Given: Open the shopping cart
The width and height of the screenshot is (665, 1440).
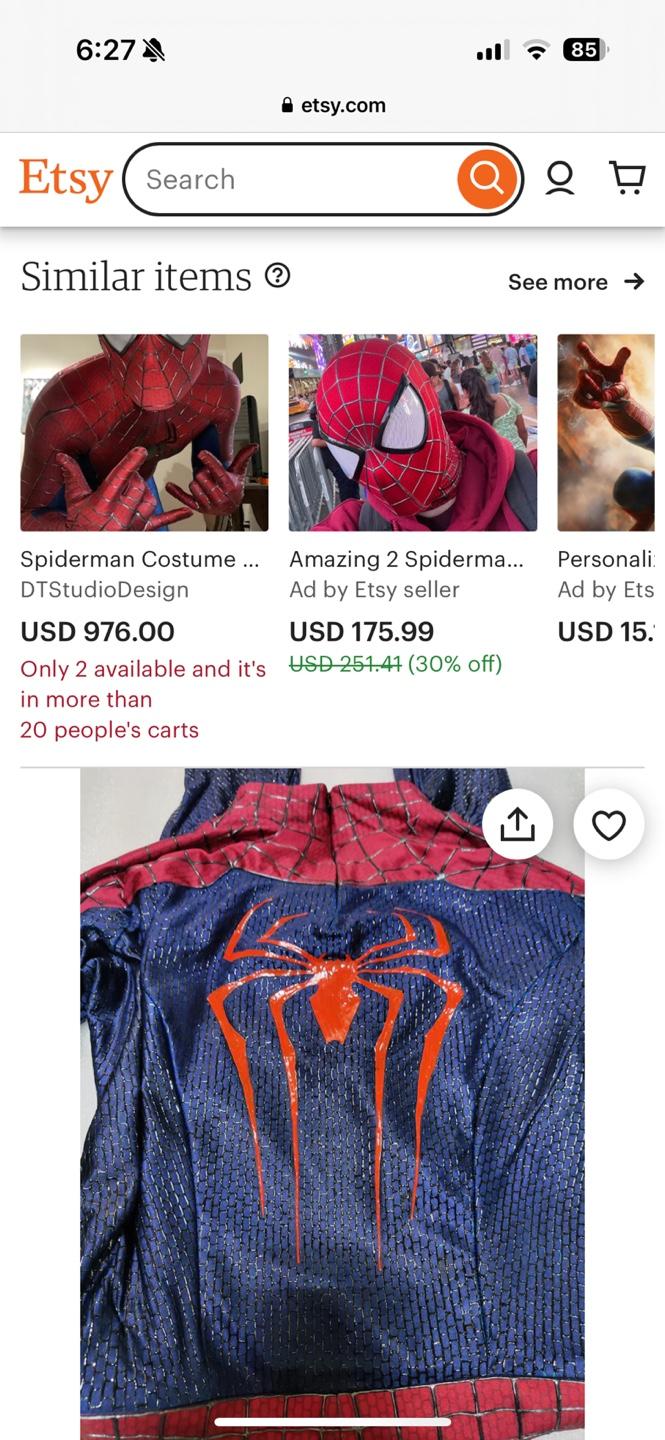Looking at the screenshot, I should point(627,179).
